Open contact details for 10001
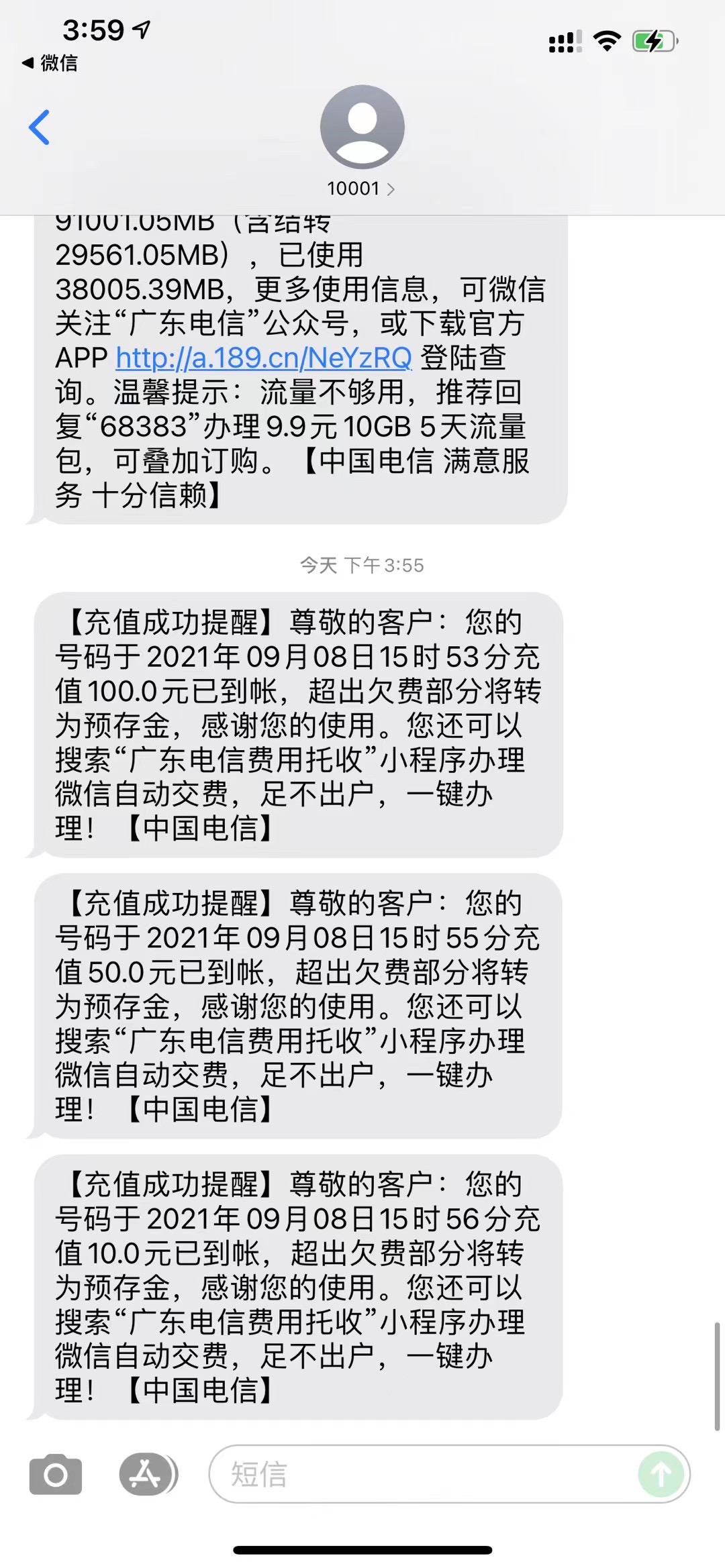Screen dimensions: 725x1568 [361, 189]
